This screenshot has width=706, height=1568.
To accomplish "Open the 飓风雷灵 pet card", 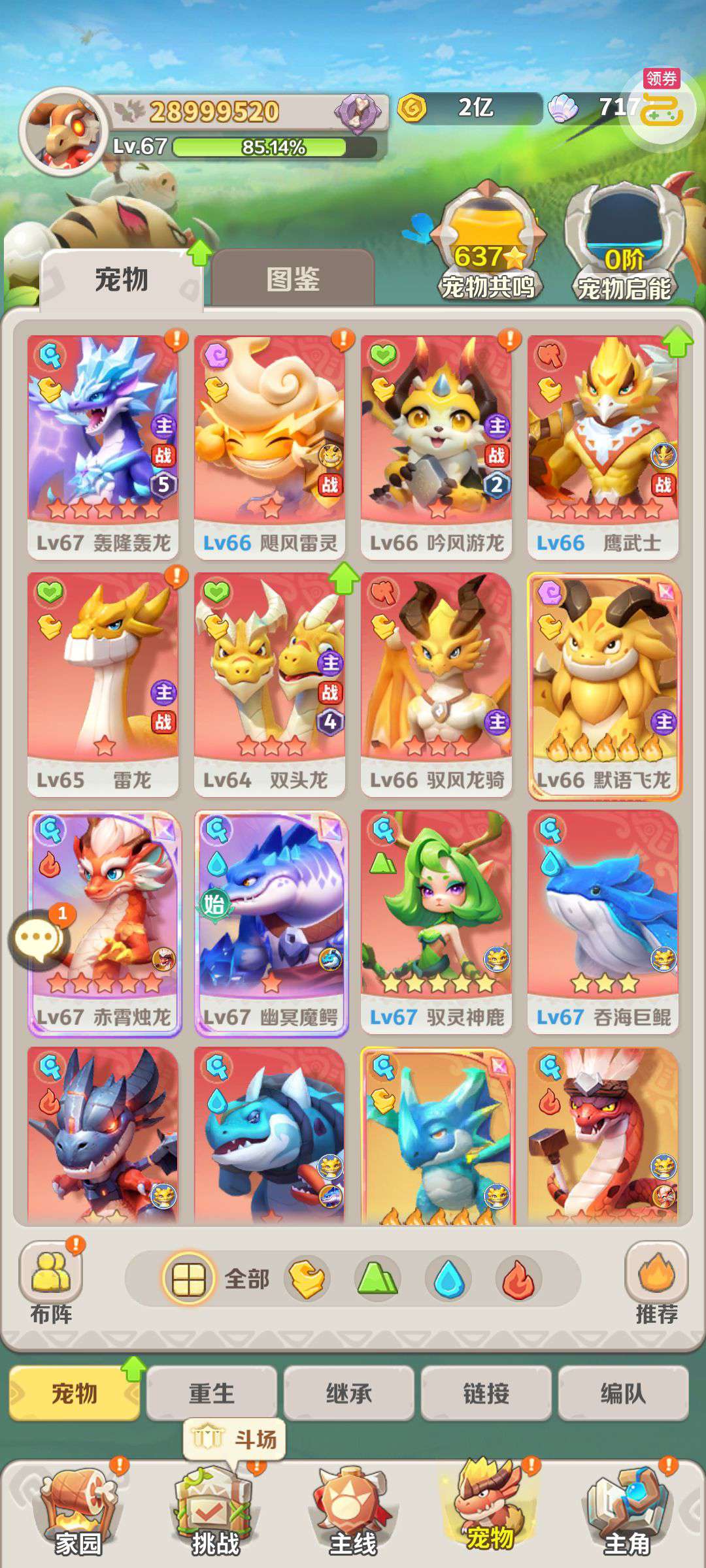I will [269, 446].
